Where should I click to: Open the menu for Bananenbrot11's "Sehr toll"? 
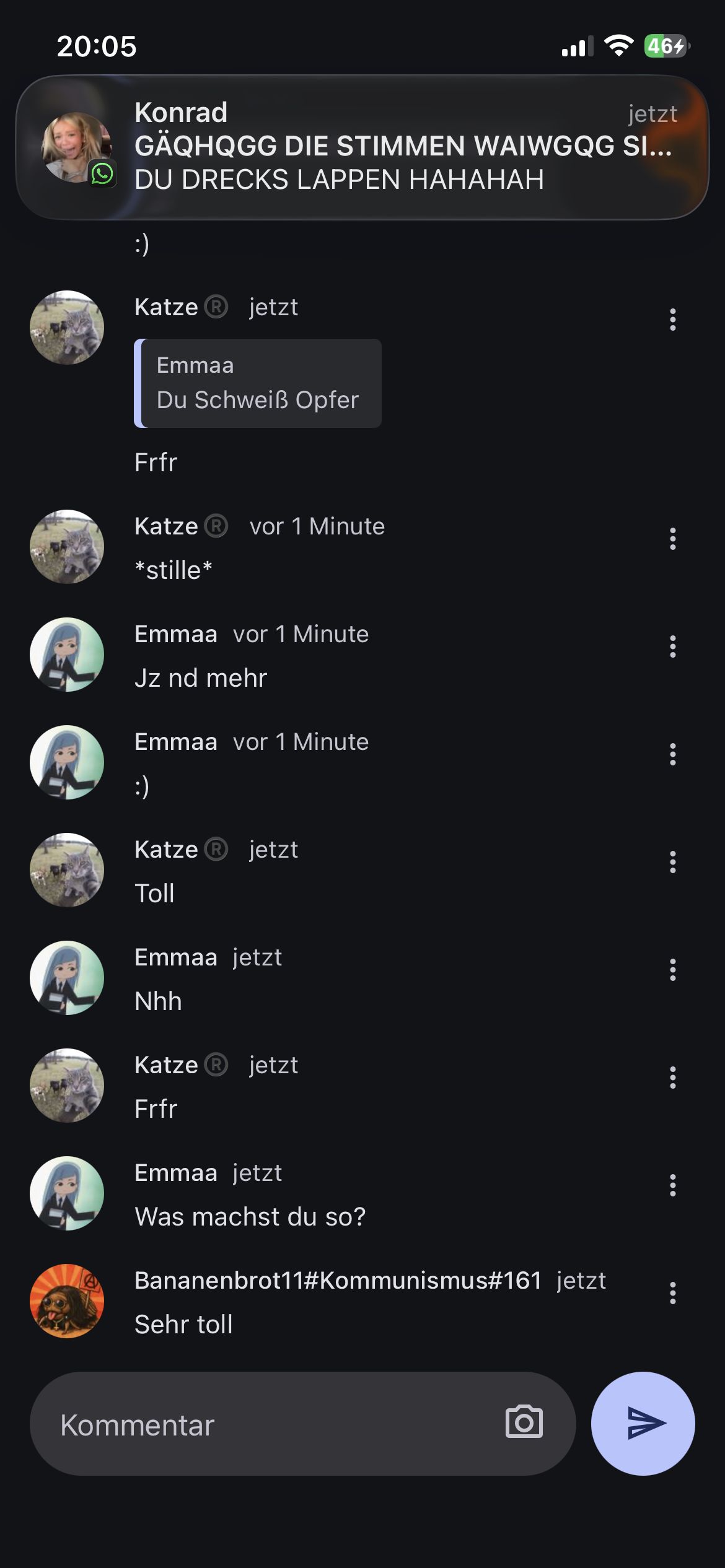(672, 1293)
